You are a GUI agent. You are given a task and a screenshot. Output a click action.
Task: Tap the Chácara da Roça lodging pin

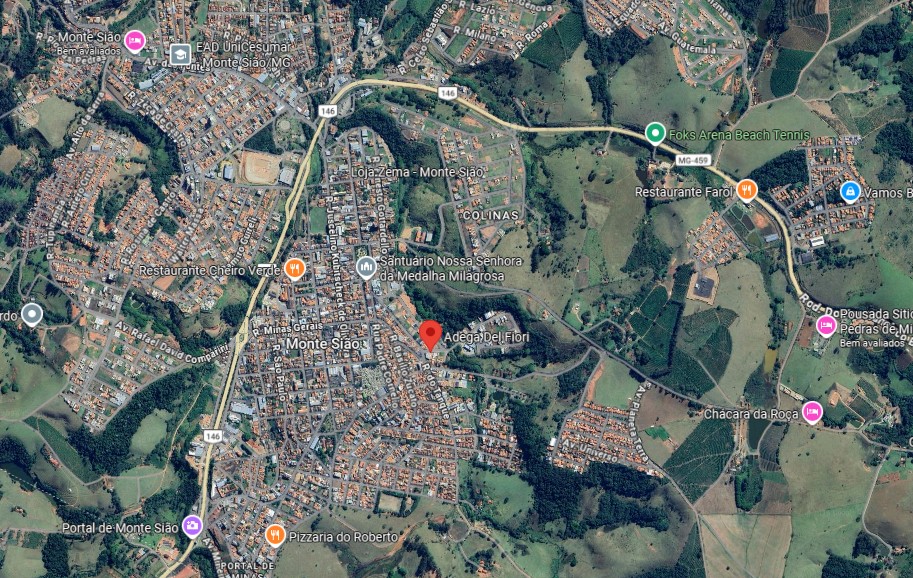point(812,412)
